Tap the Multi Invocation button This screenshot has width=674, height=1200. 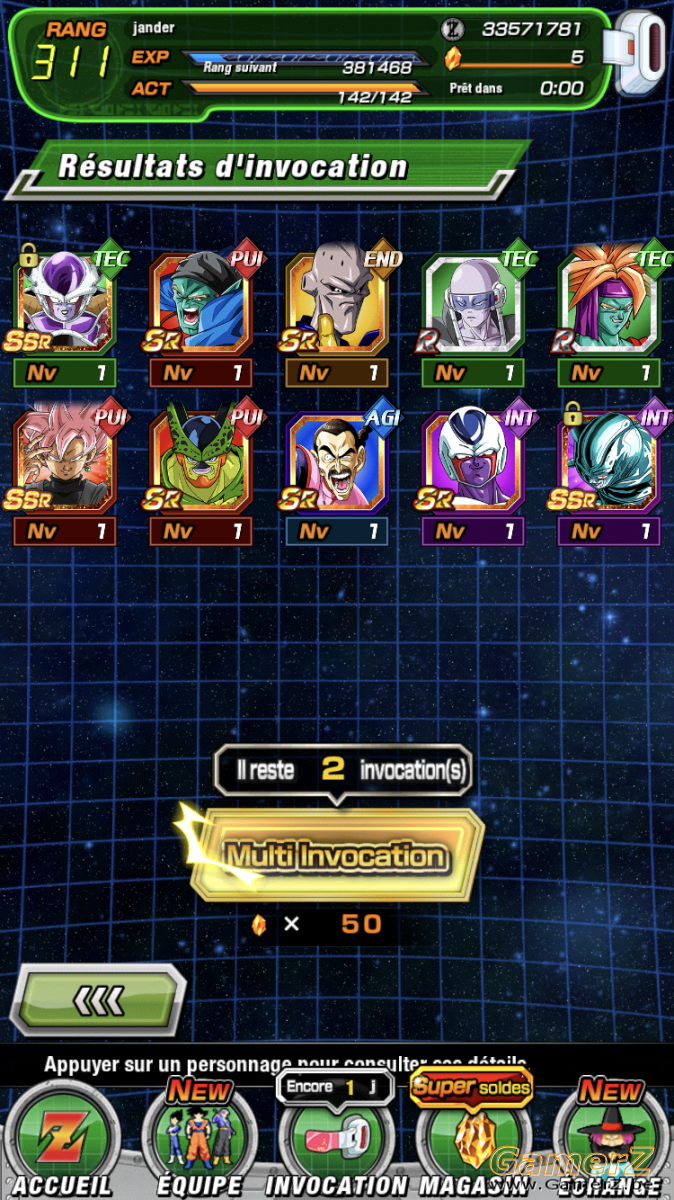click(x=336, y=855)
